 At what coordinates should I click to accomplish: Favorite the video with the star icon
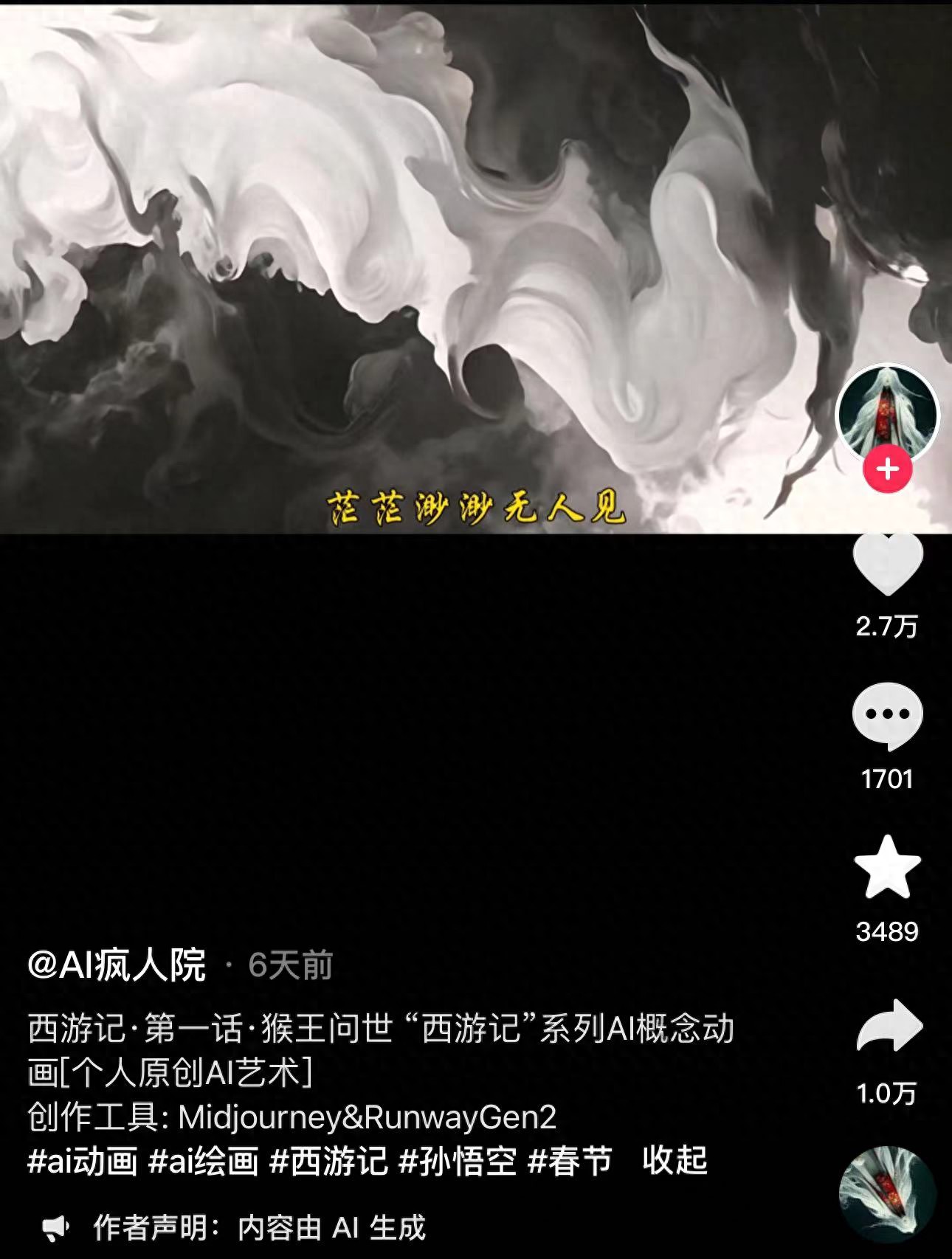click(888, 868)
